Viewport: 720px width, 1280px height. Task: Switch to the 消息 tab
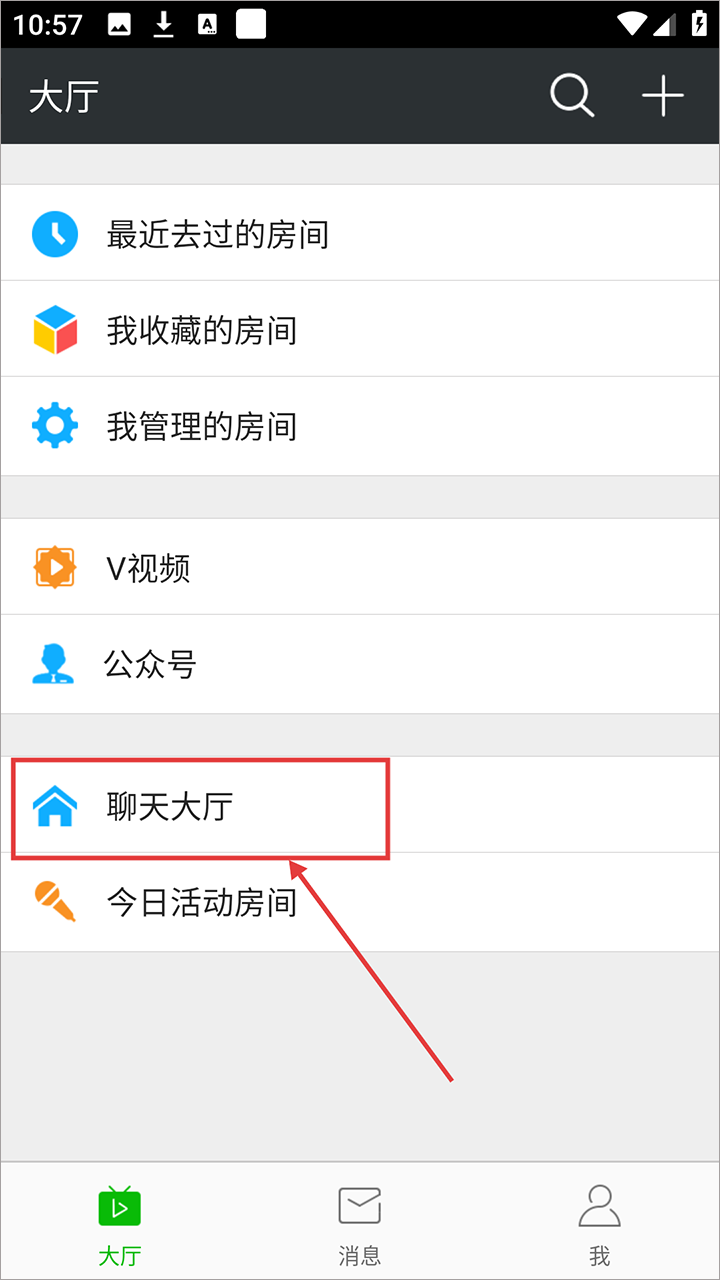[x=359, y=1225]
